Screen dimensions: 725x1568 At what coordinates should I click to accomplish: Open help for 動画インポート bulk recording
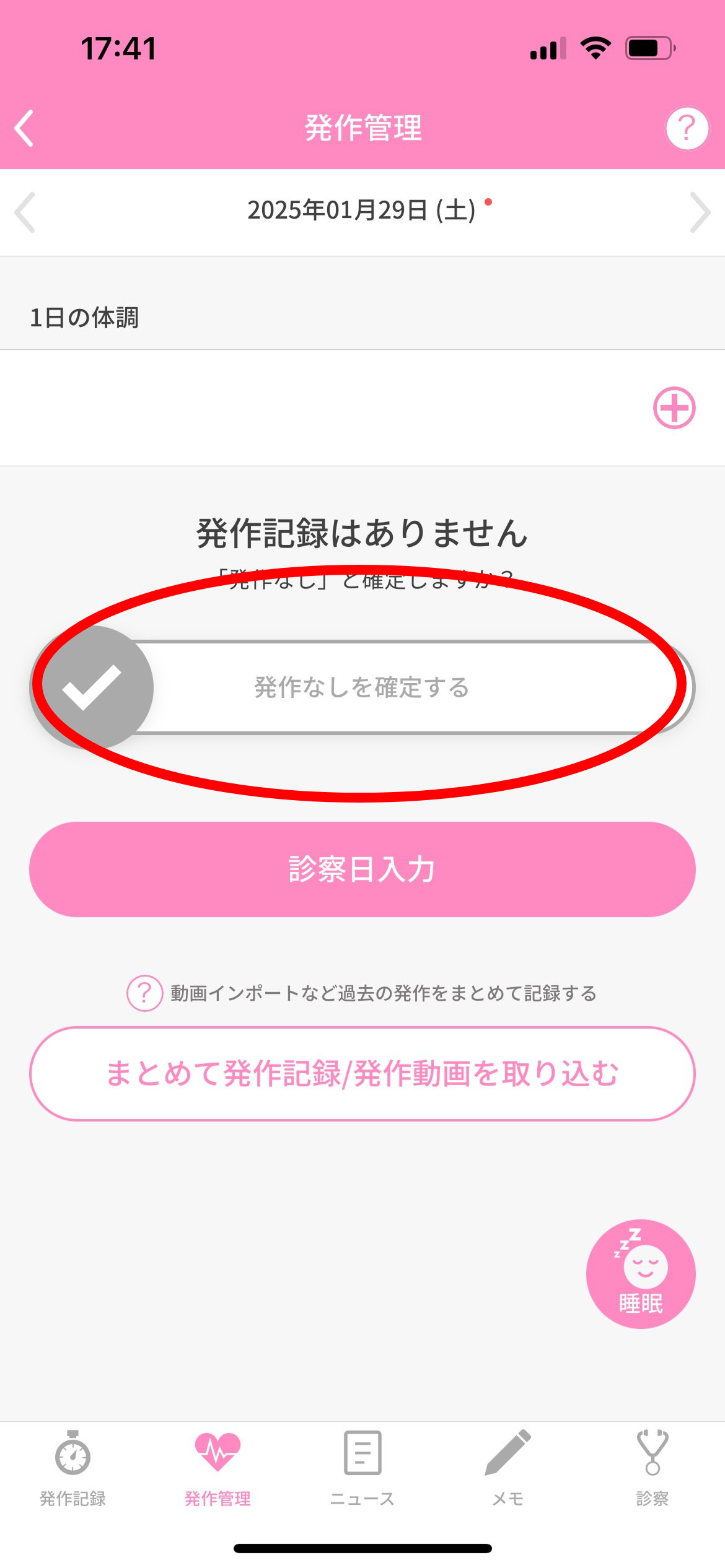[145, 993]
